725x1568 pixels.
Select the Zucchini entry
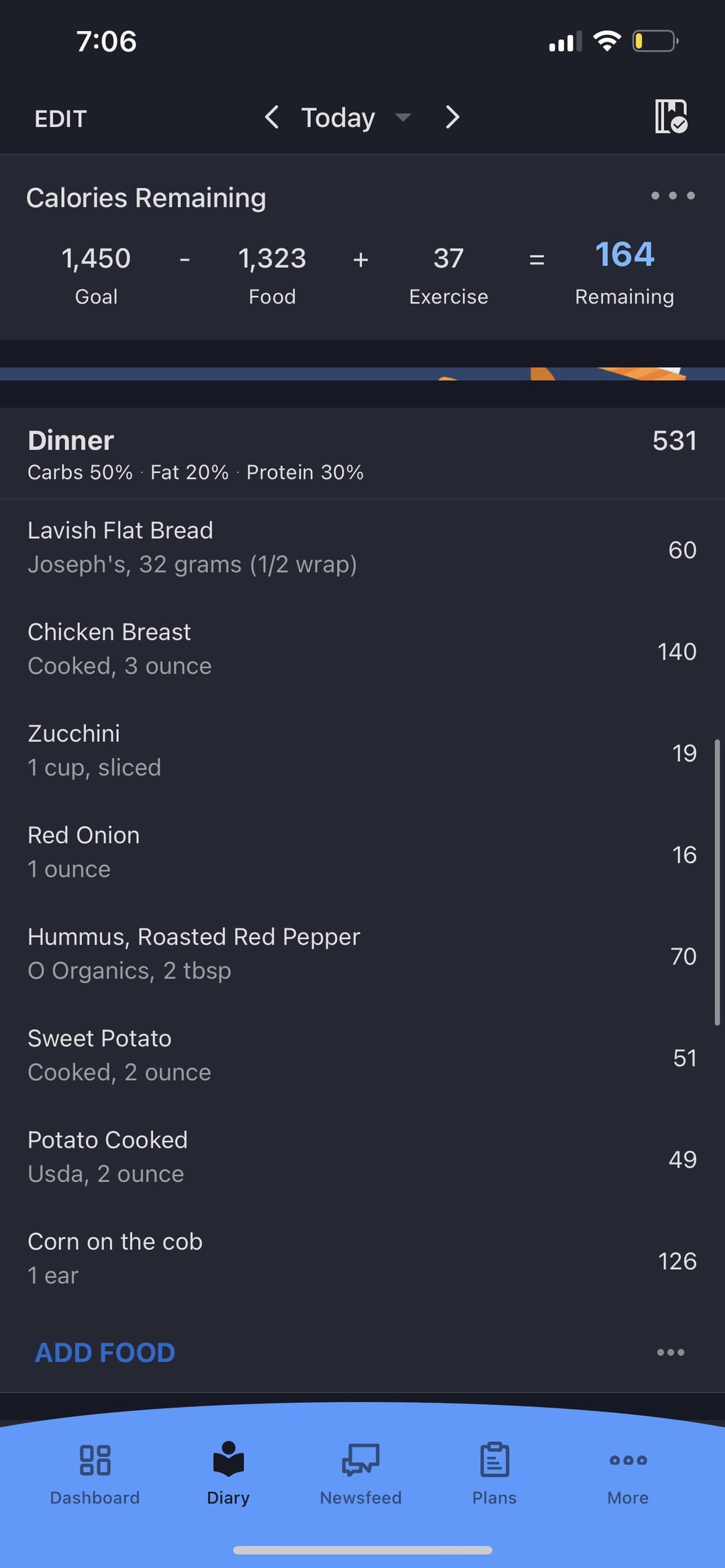click(x=362, y=752)
